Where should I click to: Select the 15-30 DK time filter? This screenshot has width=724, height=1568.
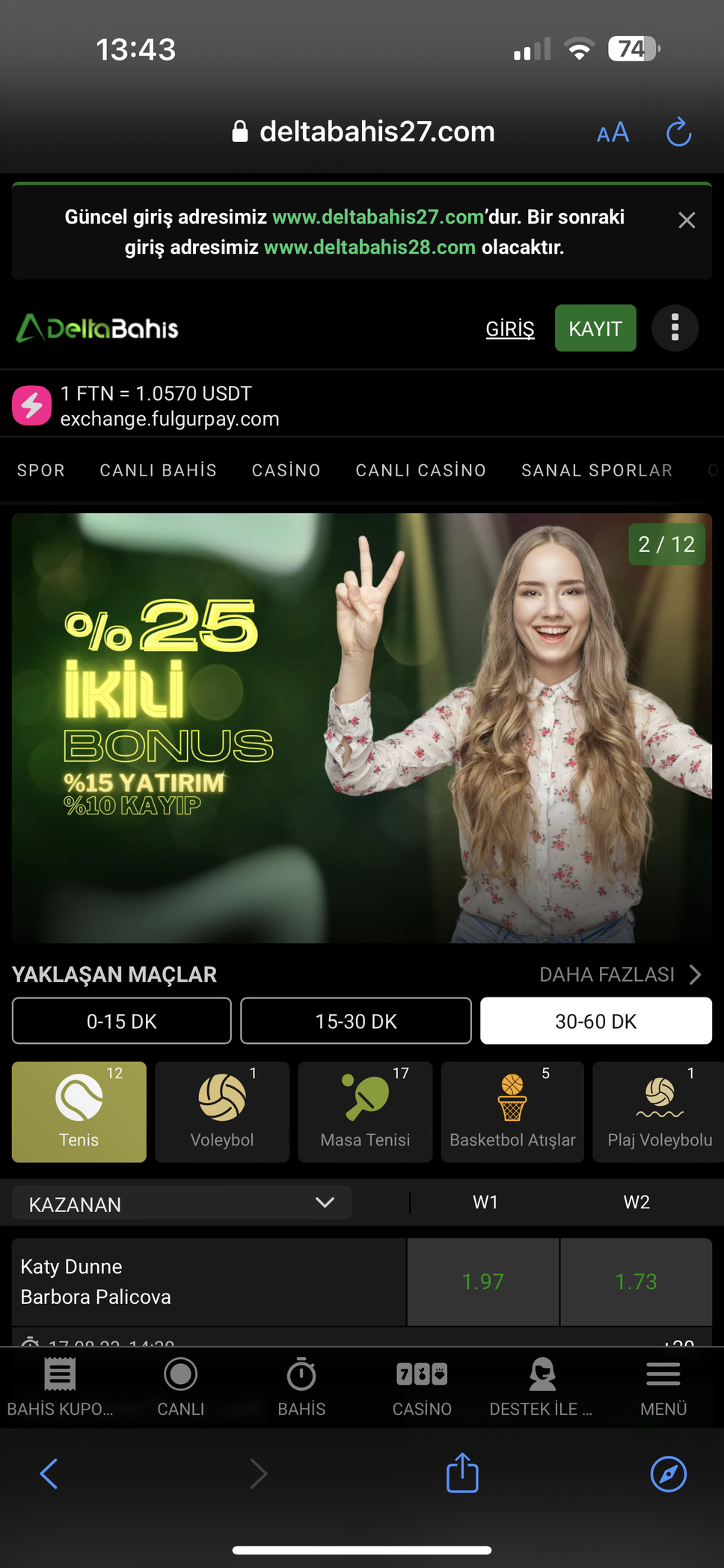point(355,1021)
